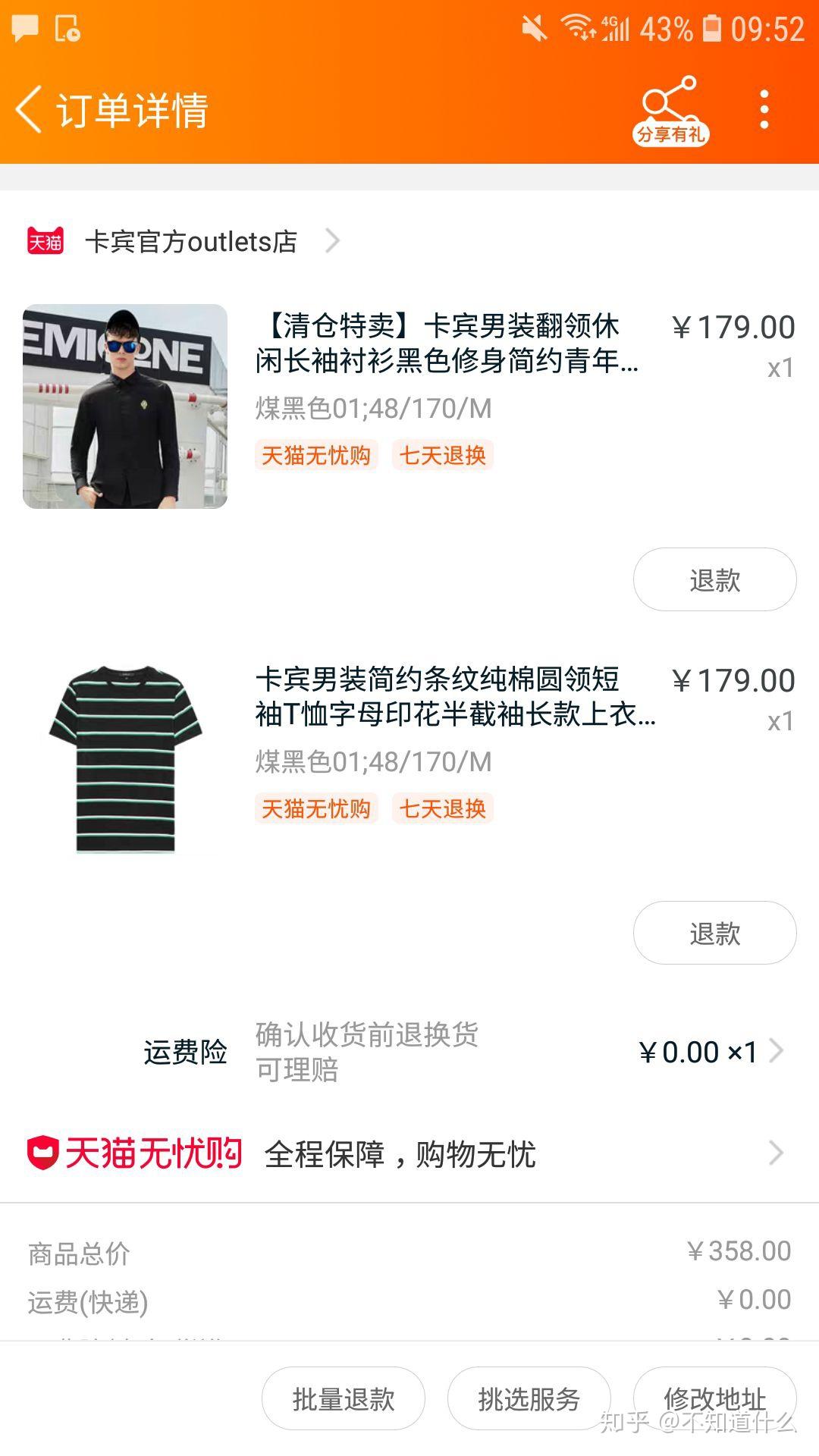Image resolution: width=819 pixels, height=1456 pixels.
Task: Tap 修改地址 to change the delivery address
Action: tap(716, 1399)
